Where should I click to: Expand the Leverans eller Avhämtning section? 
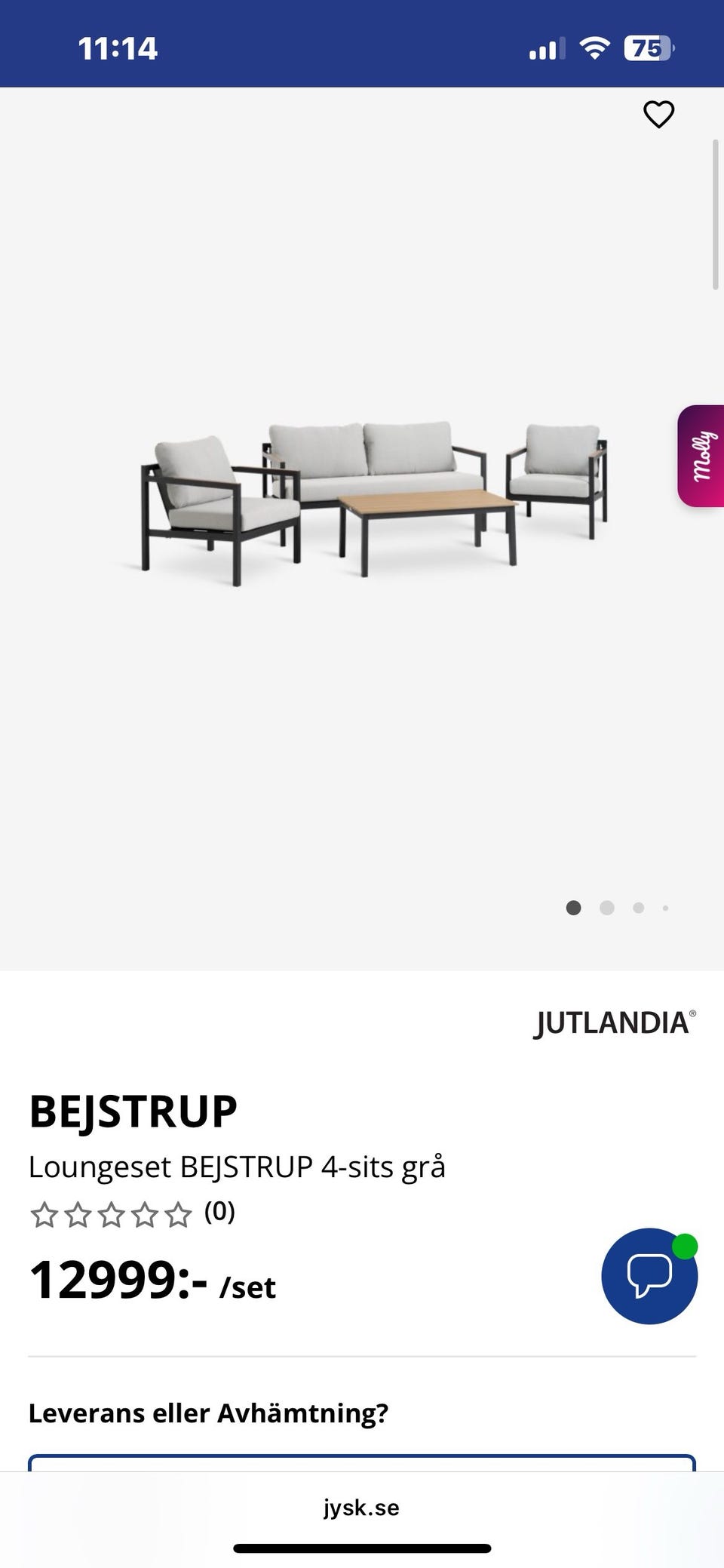tap(208, 1413)
